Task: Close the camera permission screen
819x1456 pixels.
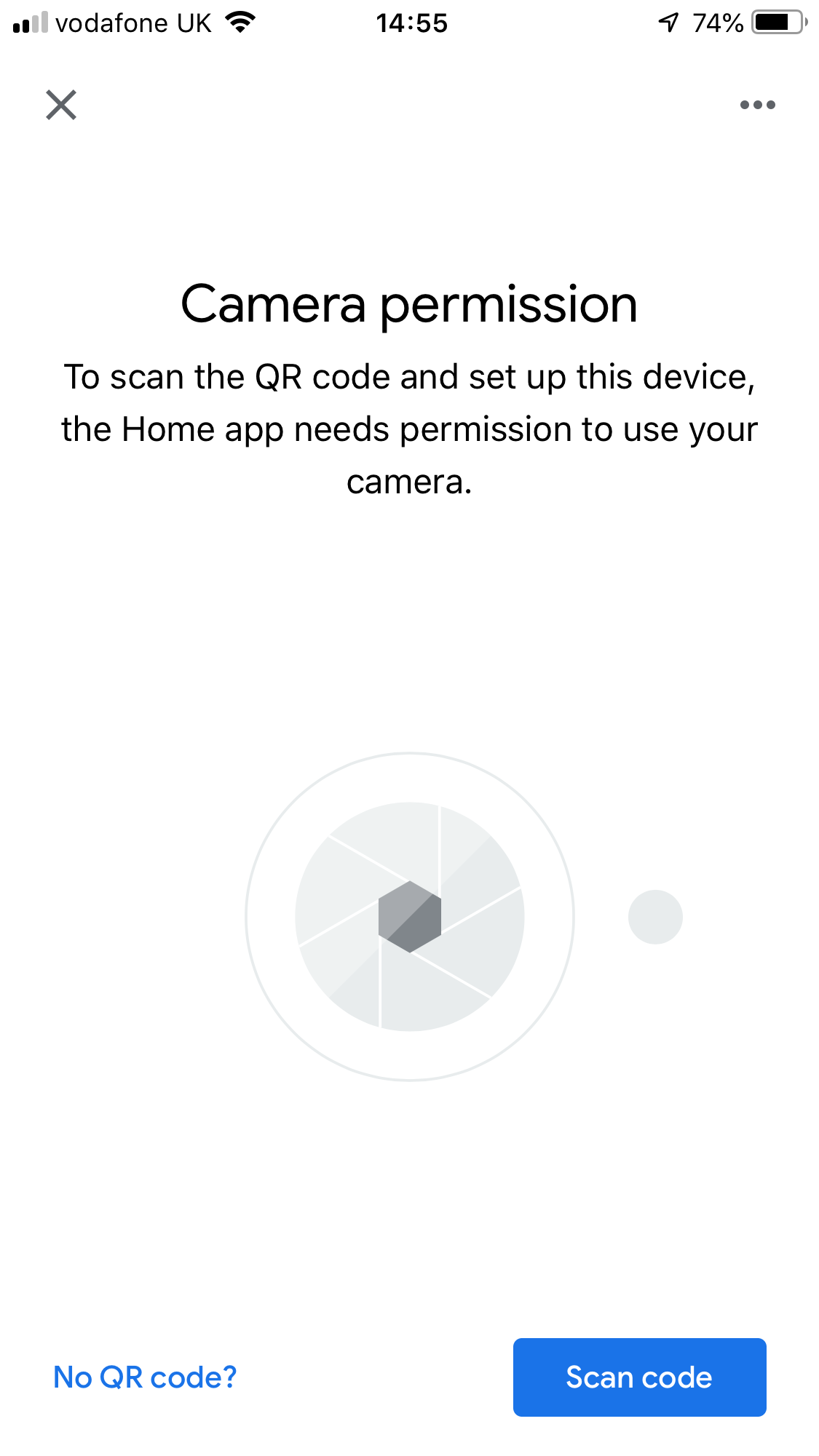Action: click(x=61, y=105)
